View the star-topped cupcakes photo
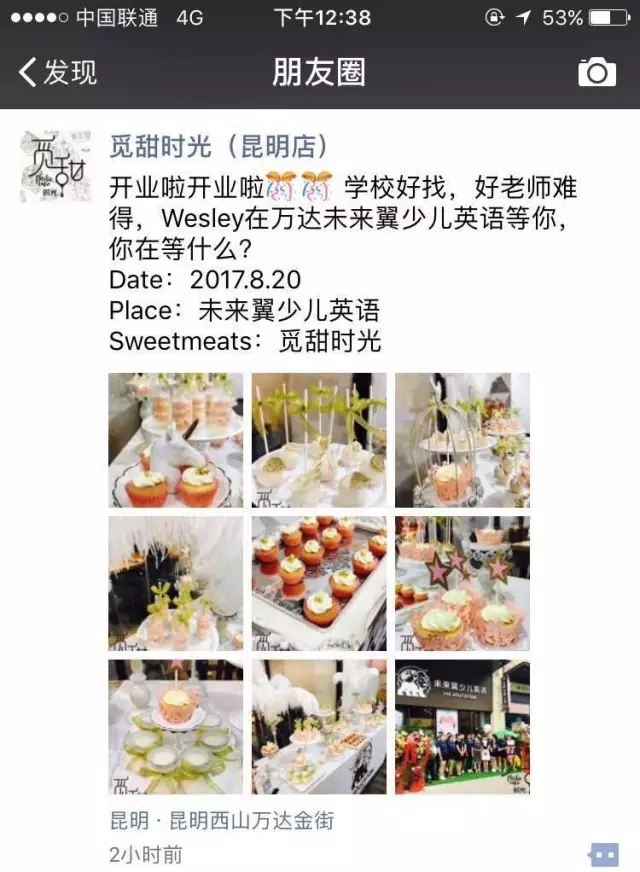 point(462,583)
